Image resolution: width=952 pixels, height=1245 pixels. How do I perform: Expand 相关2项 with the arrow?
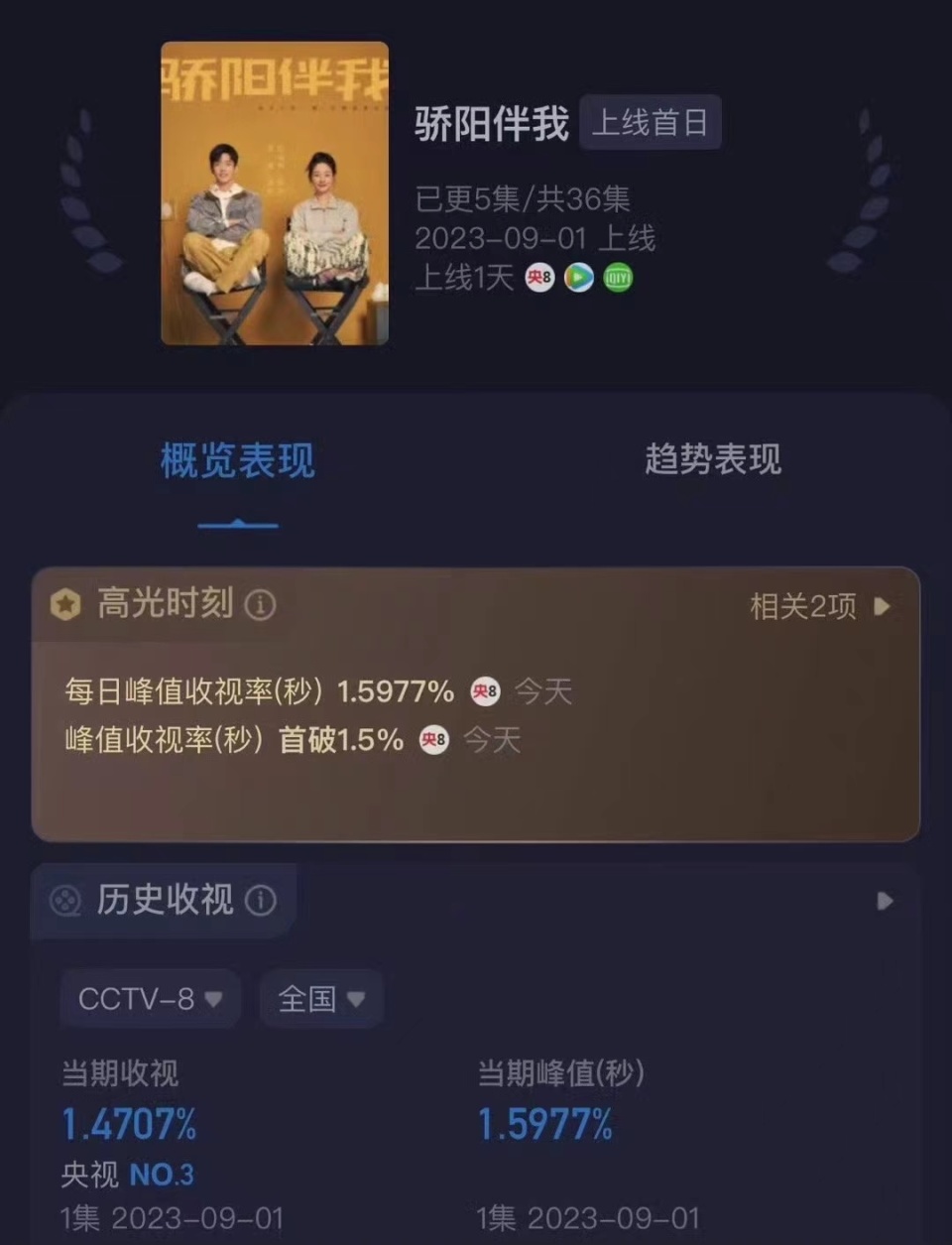coord(884,606)
